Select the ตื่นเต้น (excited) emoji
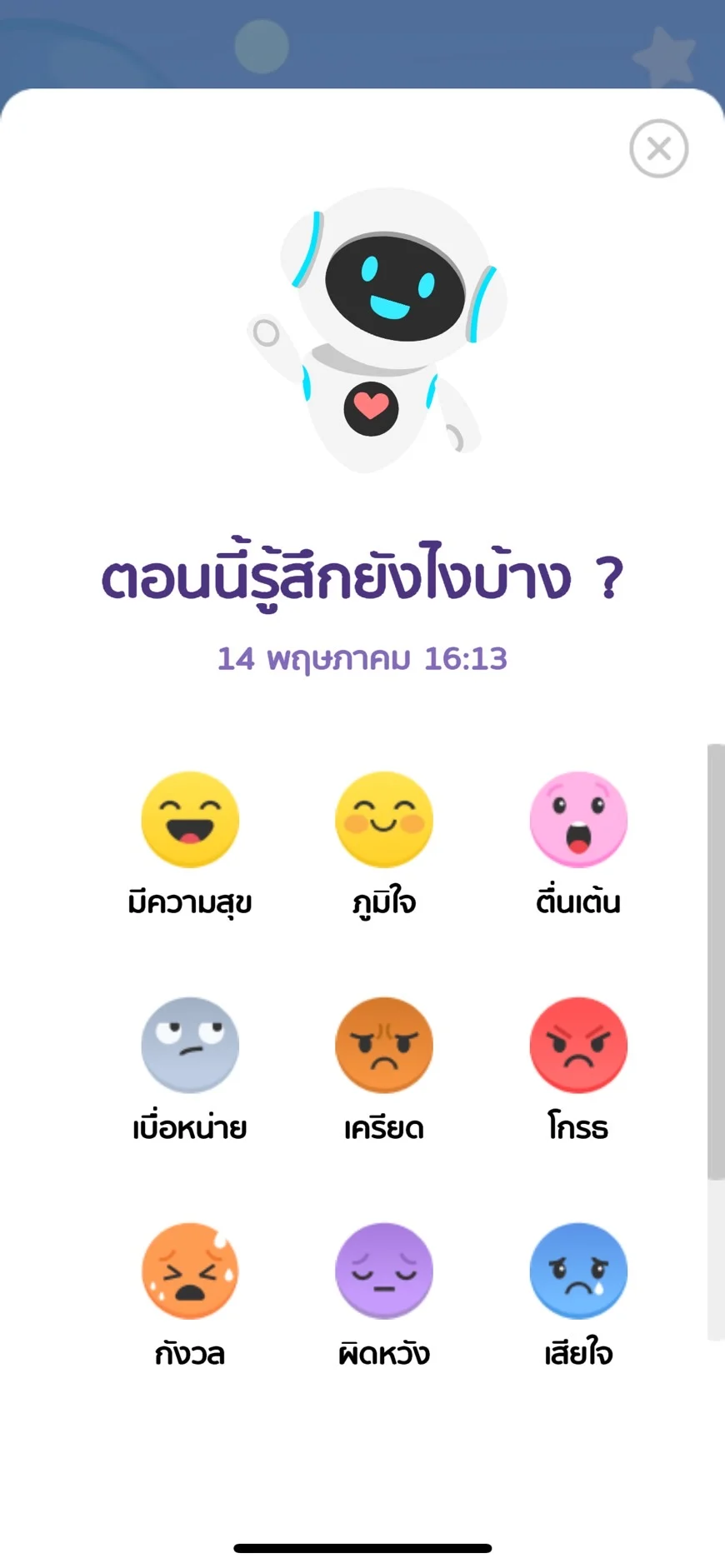This screenshot has width=725, height=1568. click(578, 819)
